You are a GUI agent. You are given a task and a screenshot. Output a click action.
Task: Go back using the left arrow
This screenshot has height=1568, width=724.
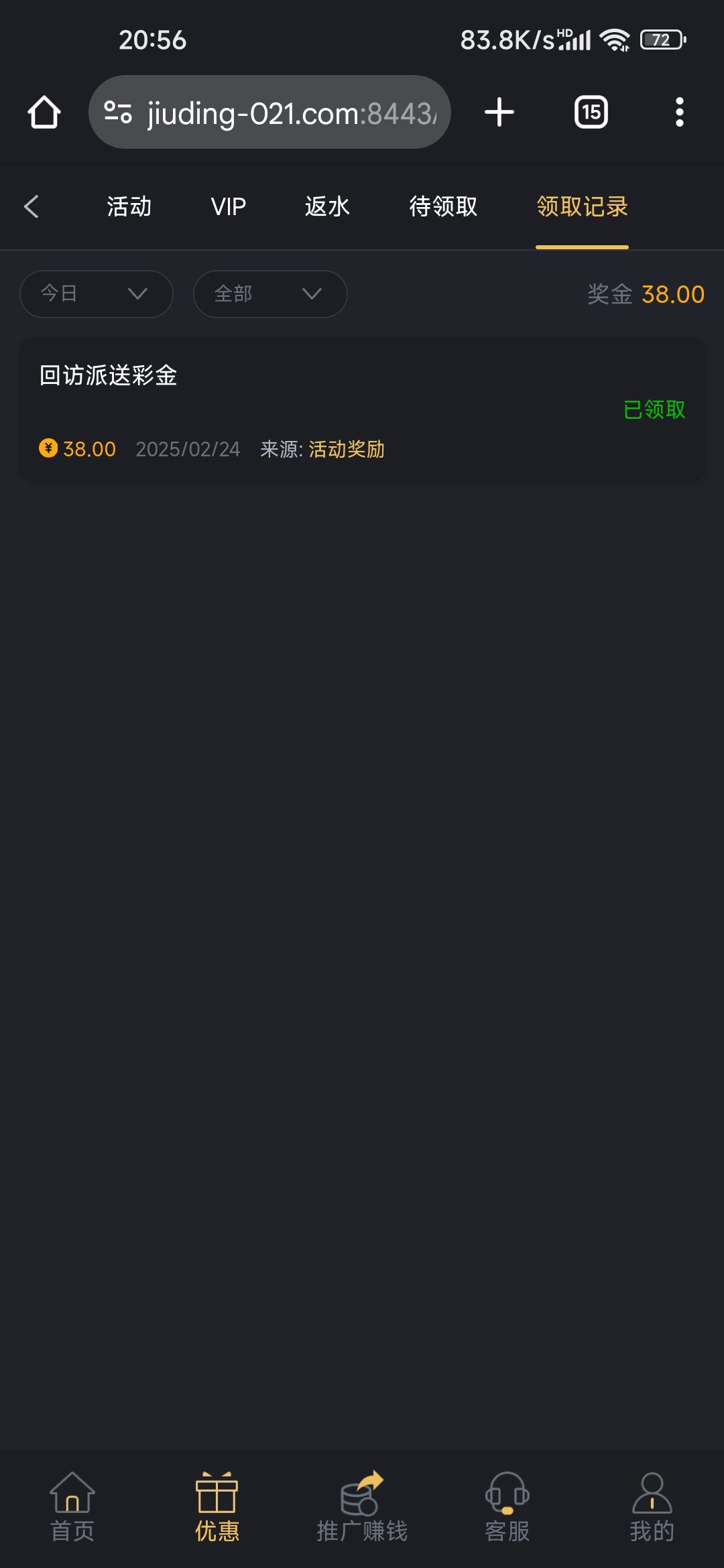(x=32, y=206)
